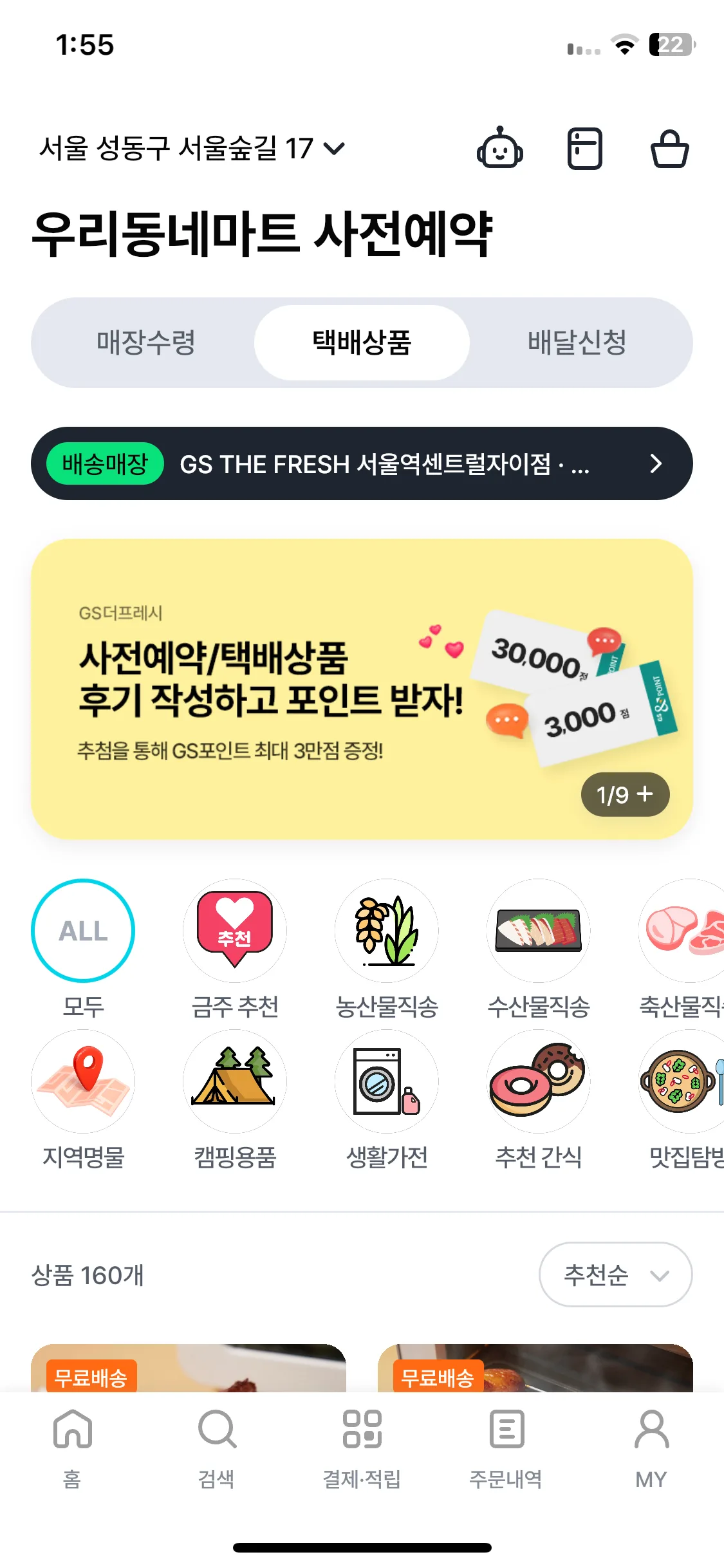Open the chatbot robot icon
724x1568 pixels.
499,149
